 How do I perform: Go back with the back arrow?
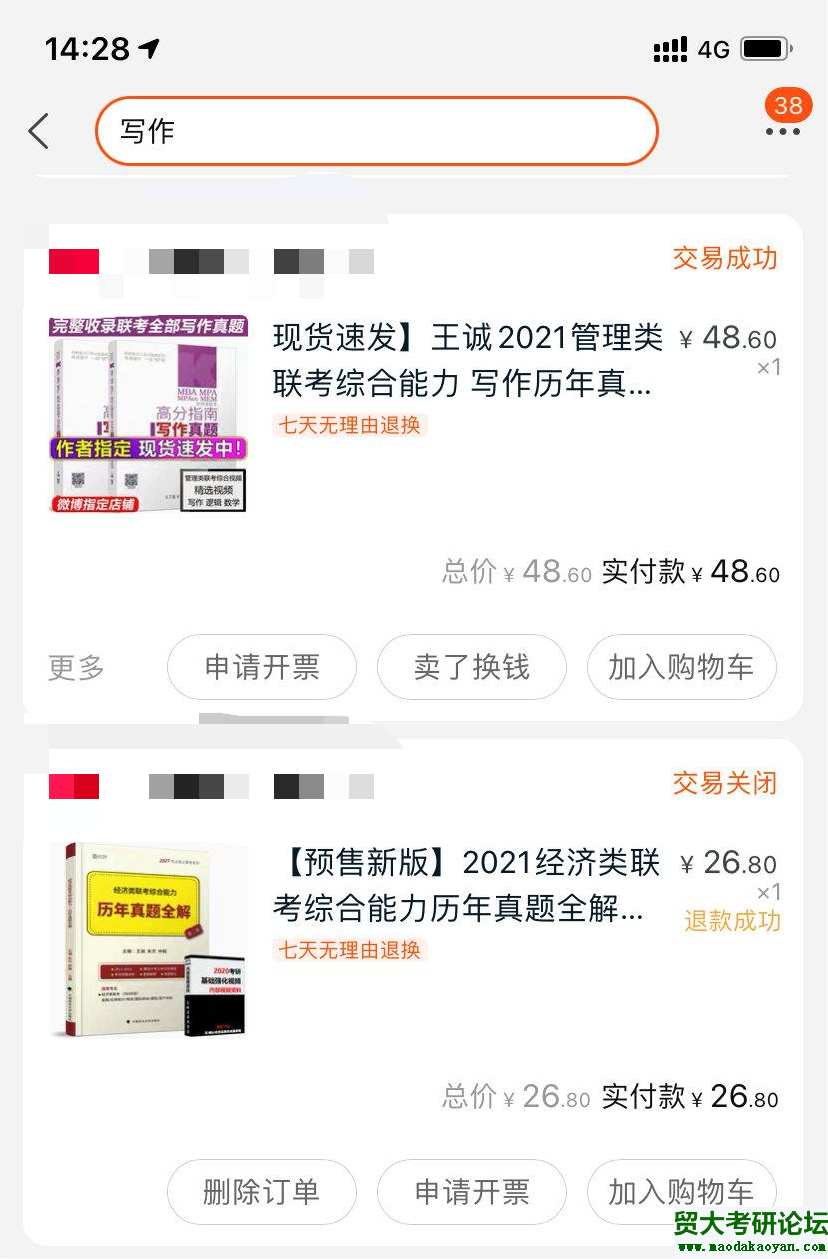pyautogui.click(x=39, y=131)
